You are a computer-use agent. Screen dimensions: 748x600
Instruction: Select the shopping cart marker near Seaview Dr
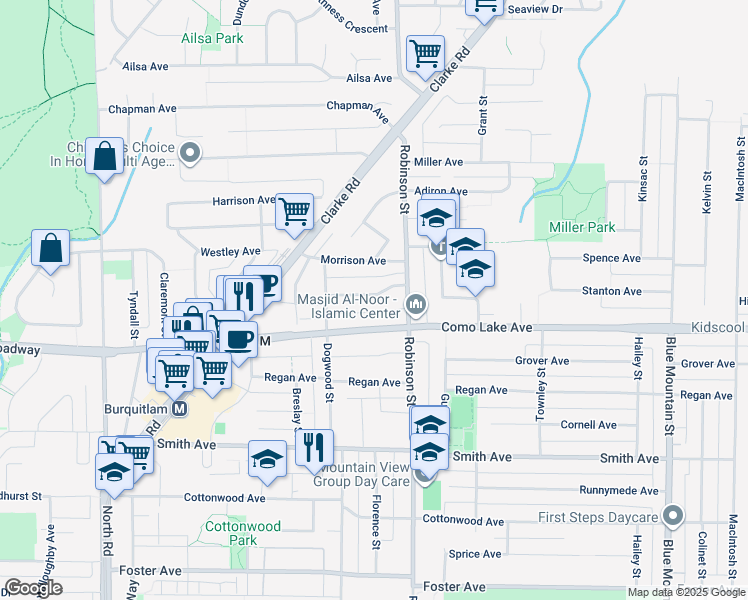[x=485, y=6]
